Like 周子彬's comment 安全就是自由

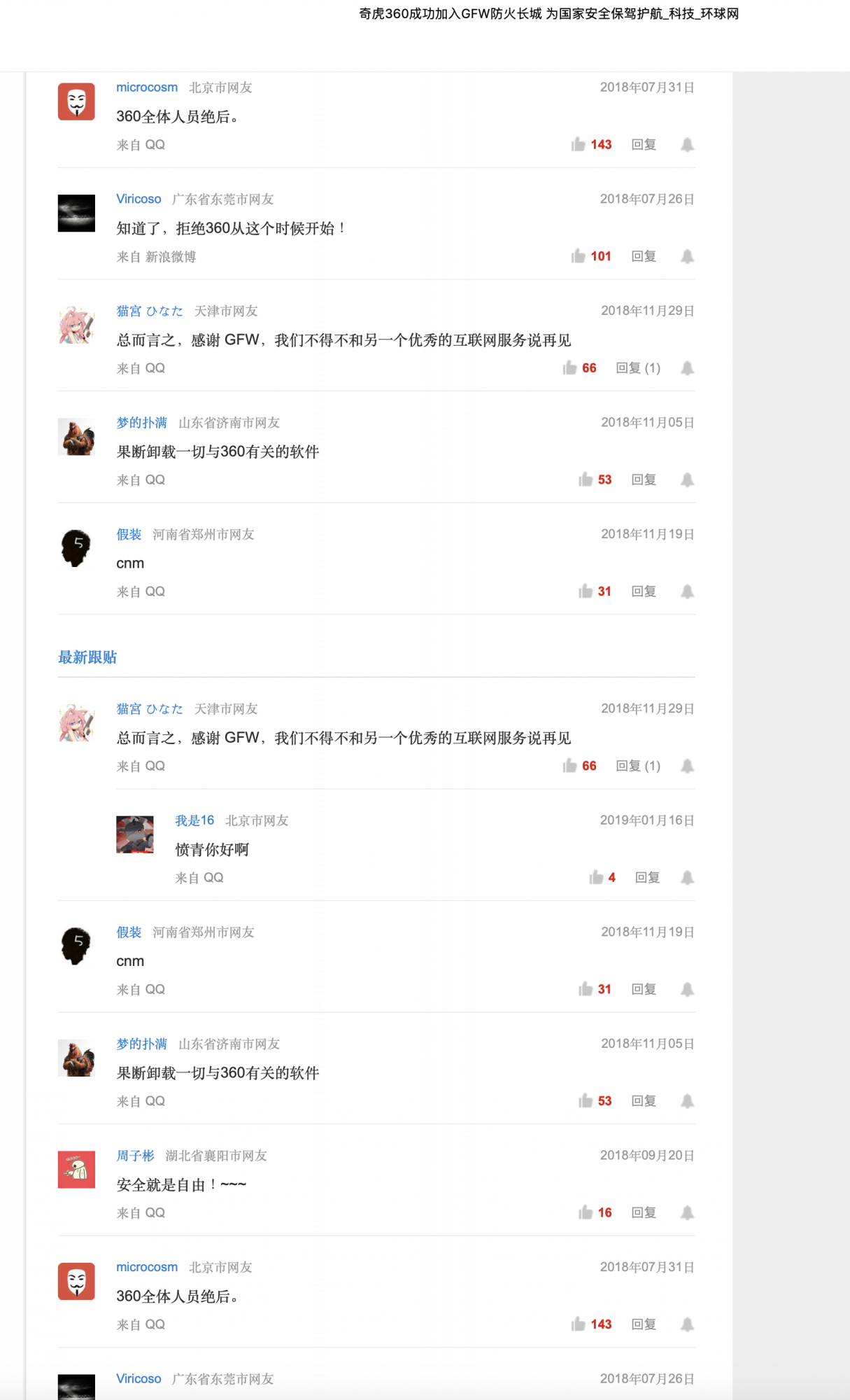point(586,1212)
